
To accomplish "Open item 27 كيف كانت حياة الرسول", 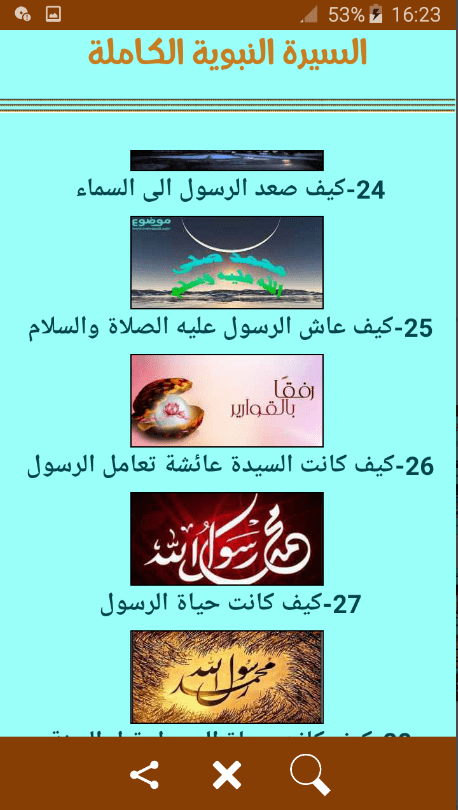I will point(230,604).
